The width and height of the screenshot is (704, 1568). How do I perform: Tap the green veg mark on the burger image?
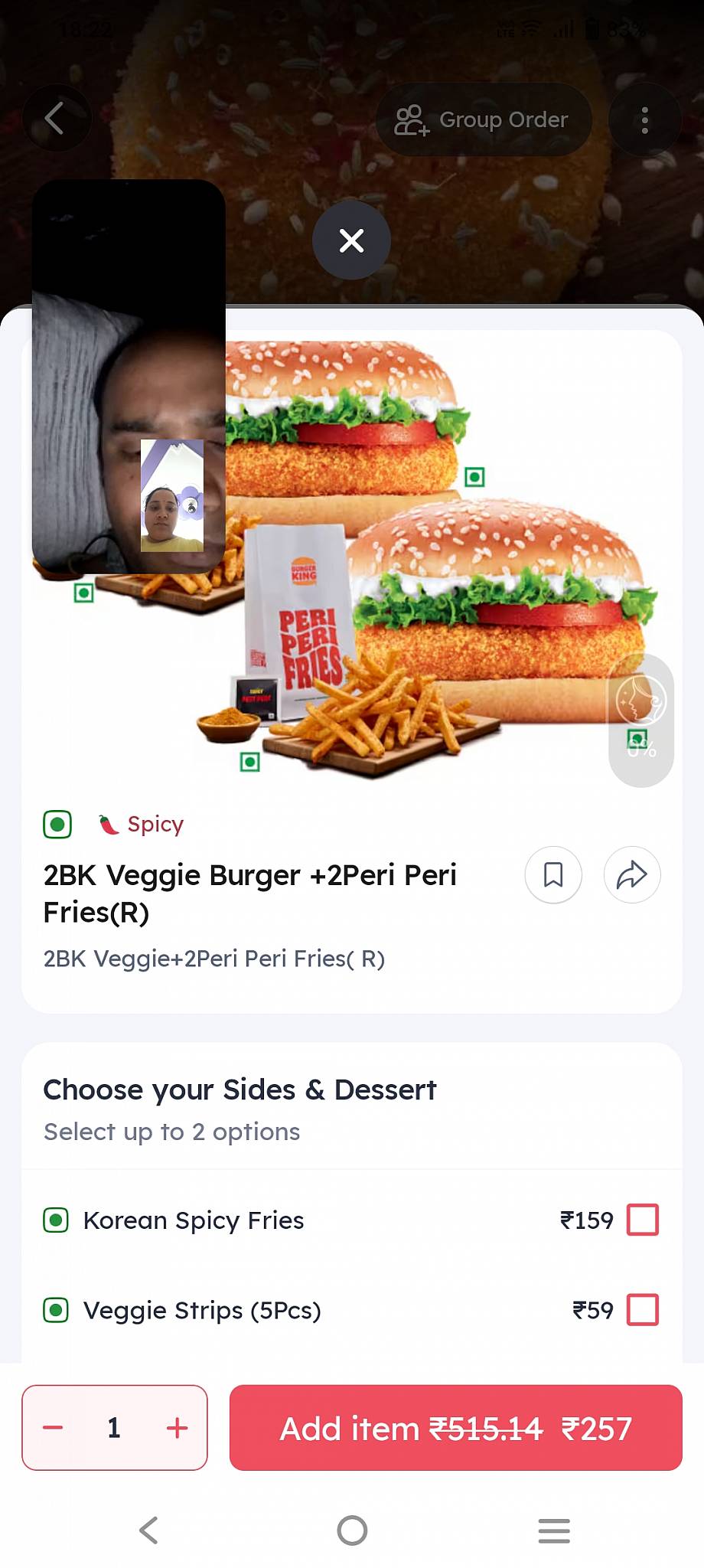[x=476, y=476]
